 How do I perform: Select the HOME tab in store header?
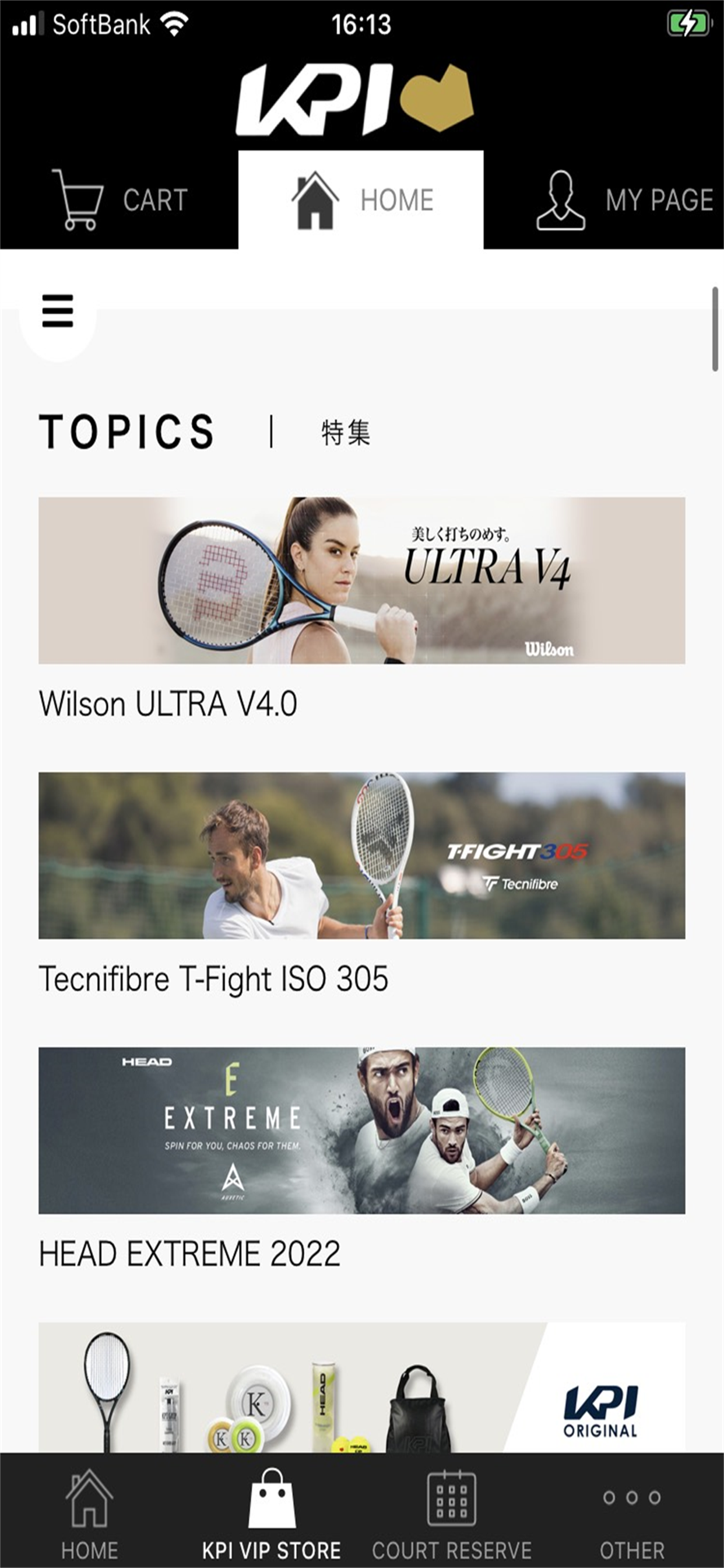[361, 199]
